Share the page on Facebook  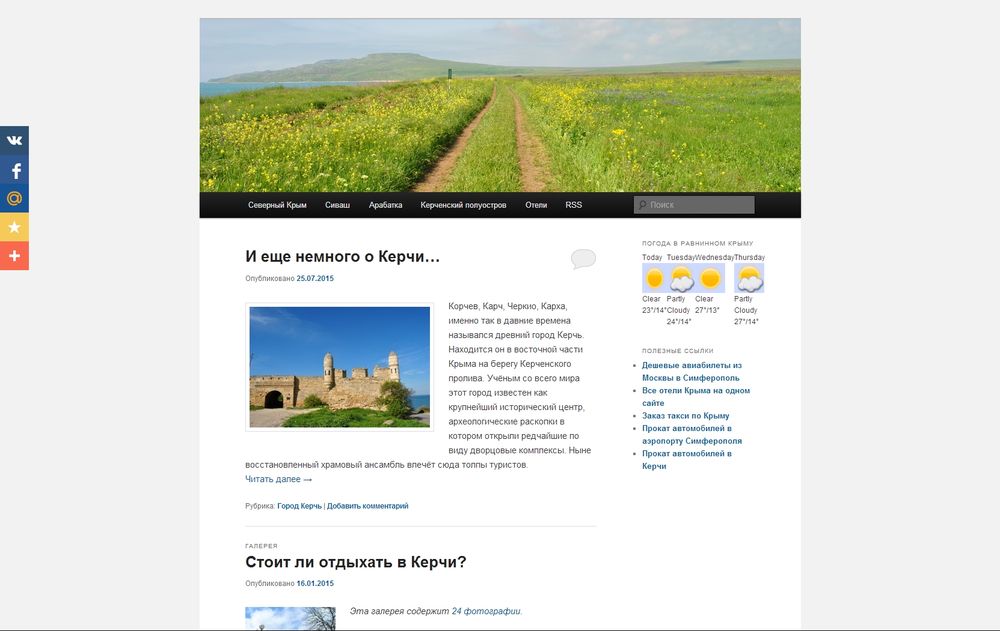[14, 170]
